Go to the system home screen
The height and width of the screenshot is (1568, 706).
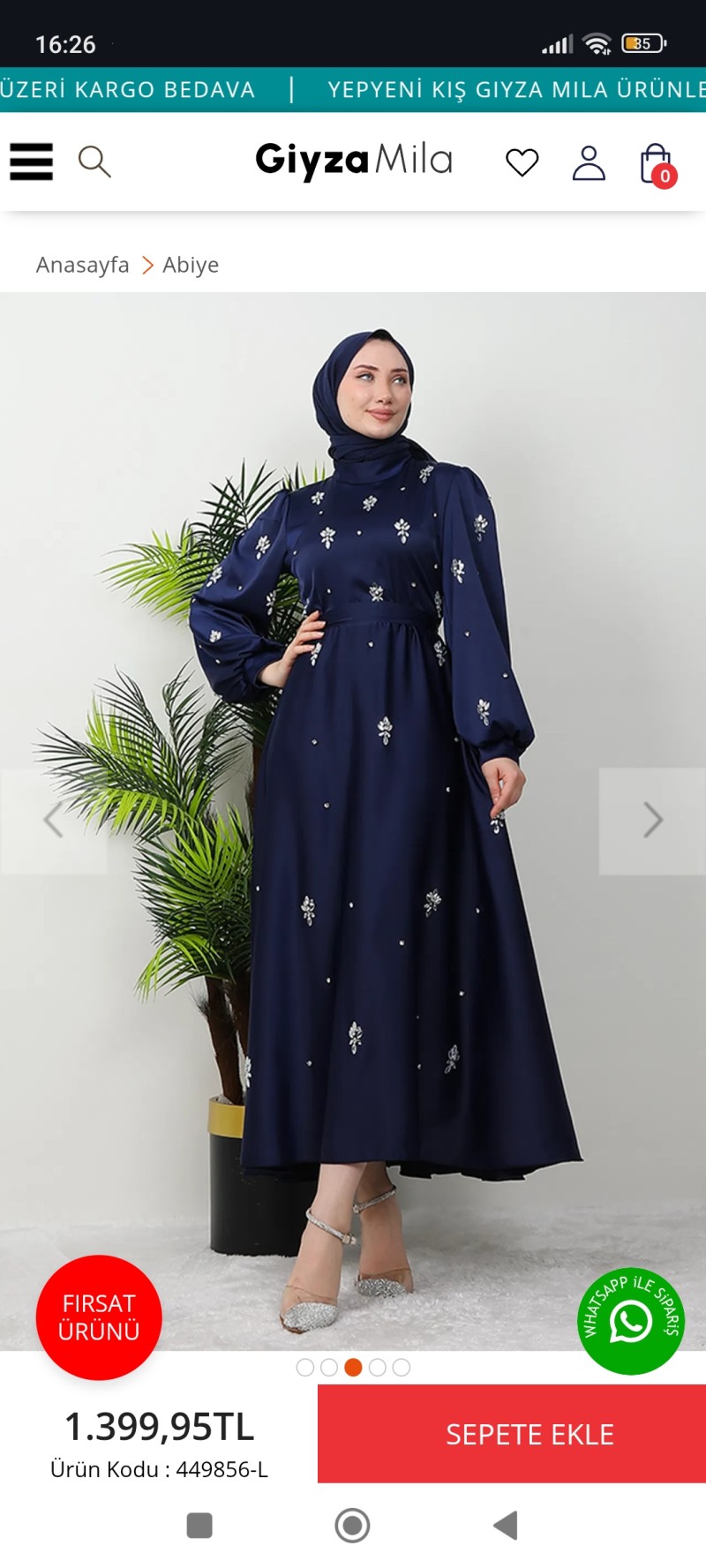click(352, 1525)
